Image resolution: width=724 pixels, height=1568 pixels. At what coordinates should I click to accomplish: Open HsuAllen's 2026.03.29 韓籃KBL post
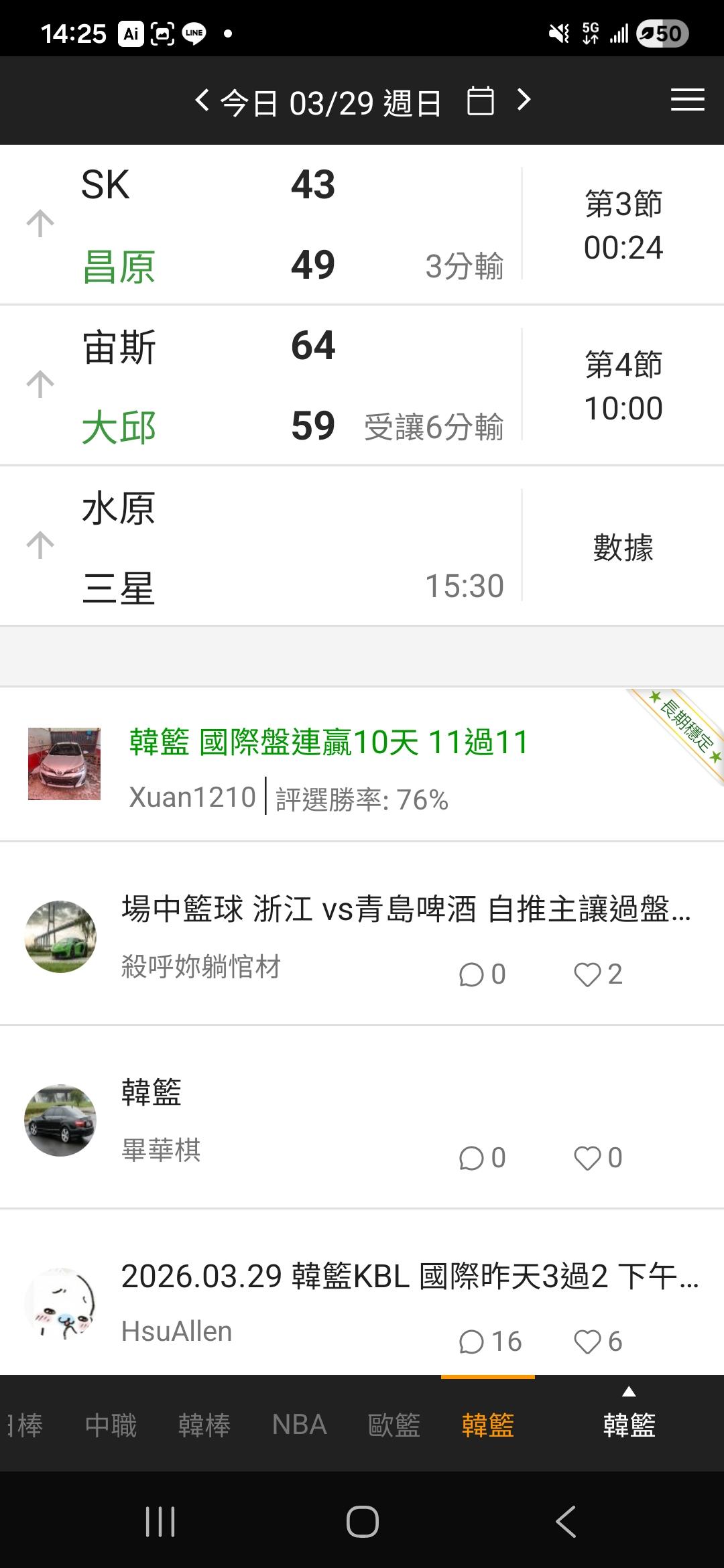tap(409, 1277)
